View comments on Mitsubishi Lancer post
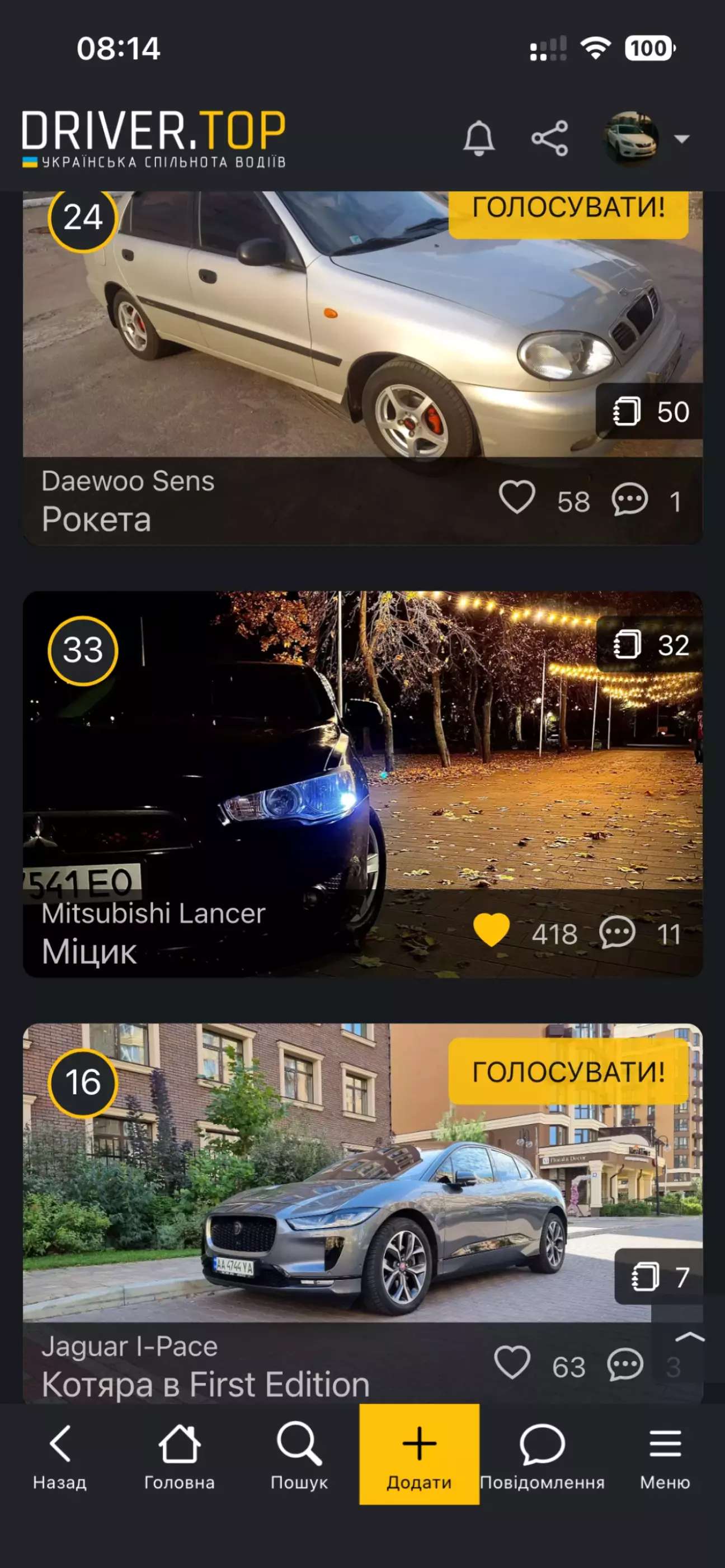 click(617, 932)
